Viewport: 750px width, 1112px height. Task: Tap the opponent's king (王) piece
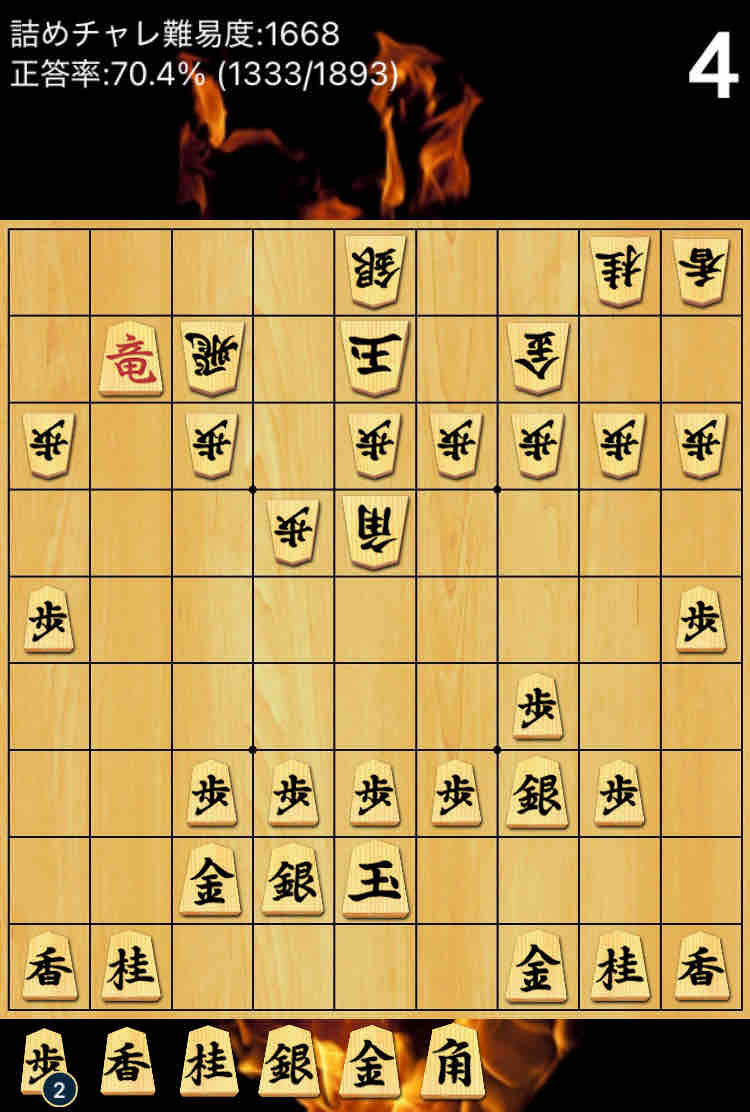pyautogui.click(x=374, y=358)
